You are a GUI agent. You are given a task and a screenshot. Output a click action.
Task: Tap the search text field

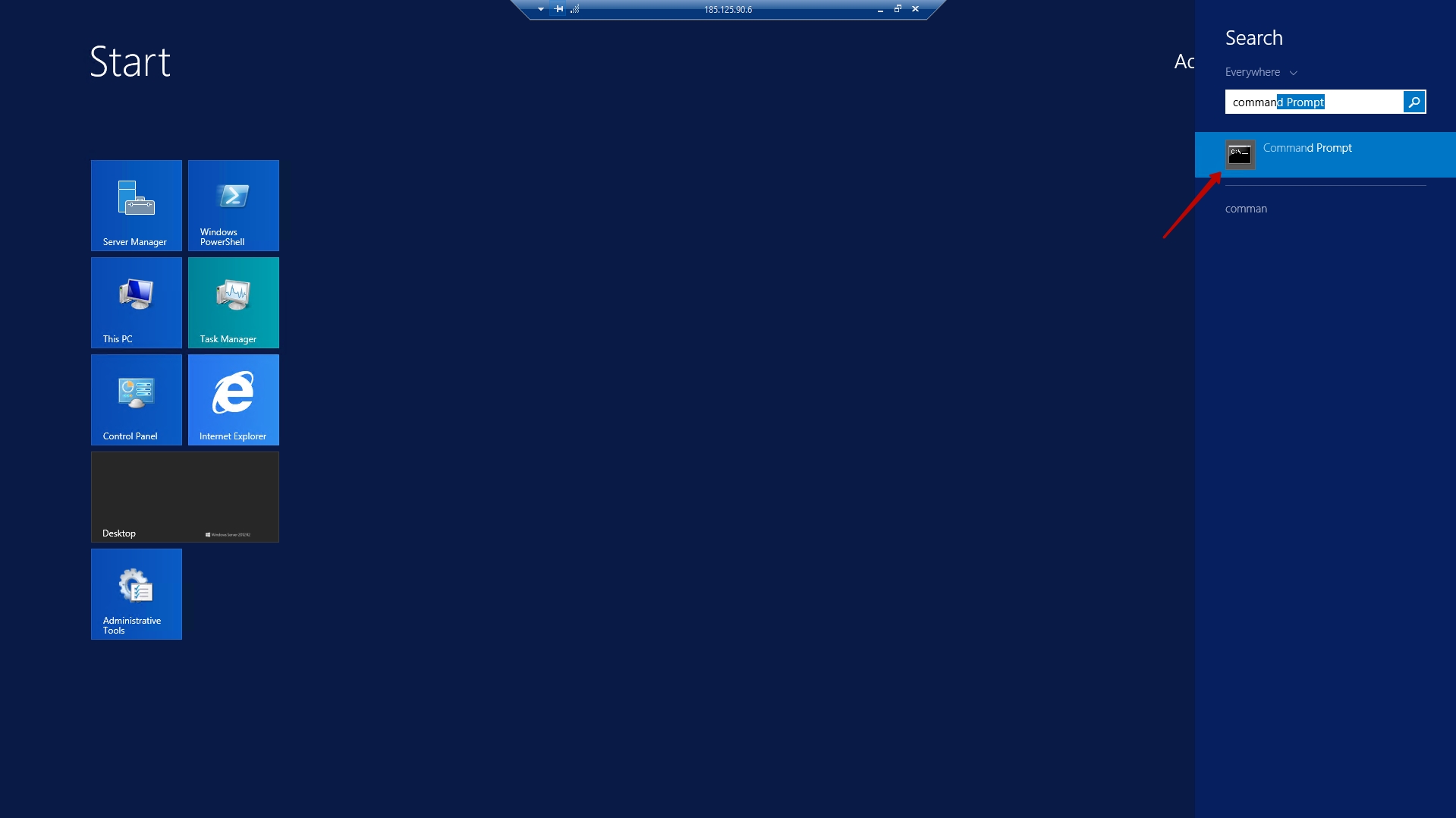pyautogui.click(x=1313, y=102)
